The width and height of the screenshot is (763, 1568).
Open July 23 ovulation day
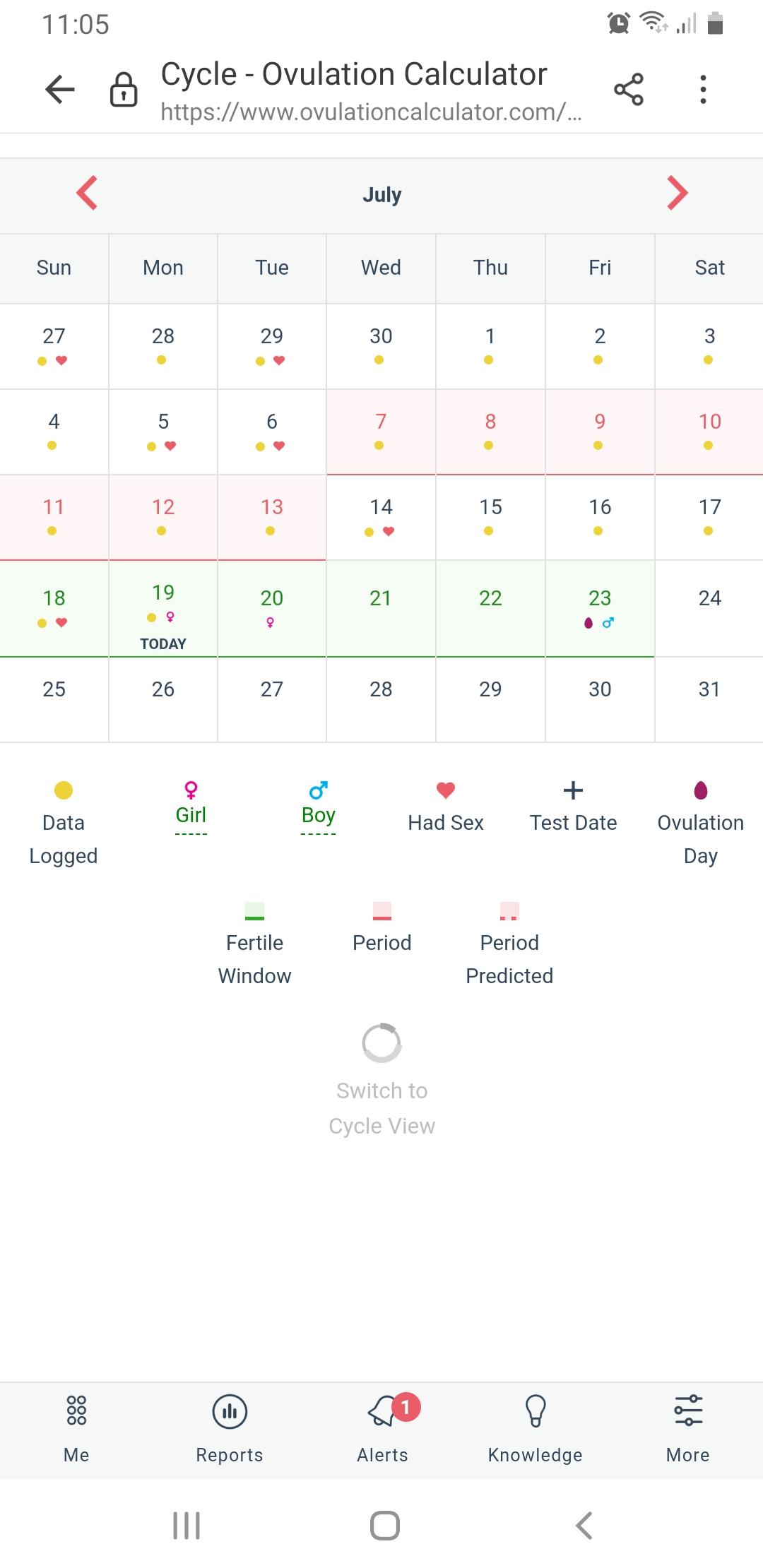pyautogui.click(x=600, y=609)
